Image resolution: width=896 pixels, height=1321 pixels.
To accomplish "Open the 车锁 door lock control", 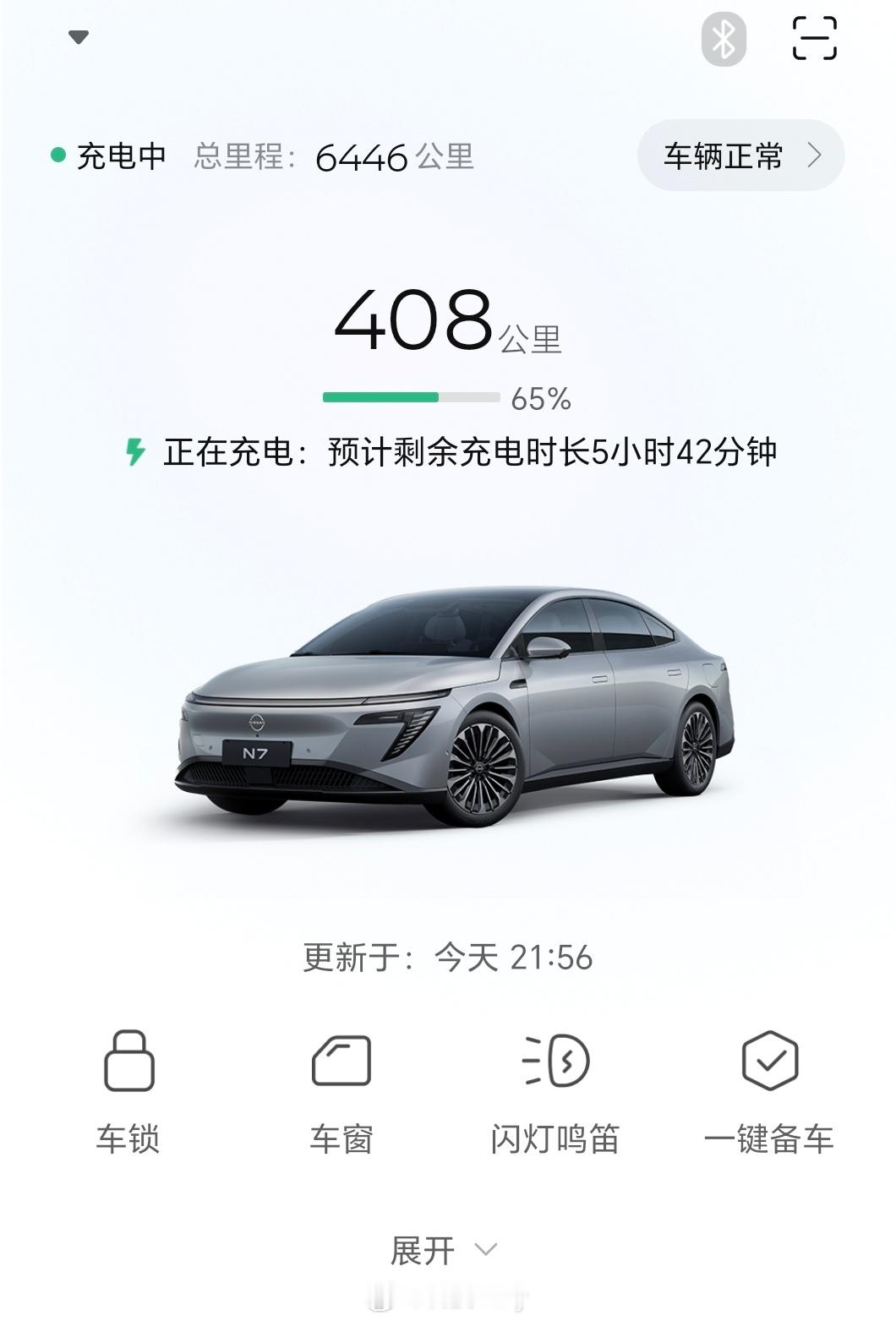I will coord(128,1089).
